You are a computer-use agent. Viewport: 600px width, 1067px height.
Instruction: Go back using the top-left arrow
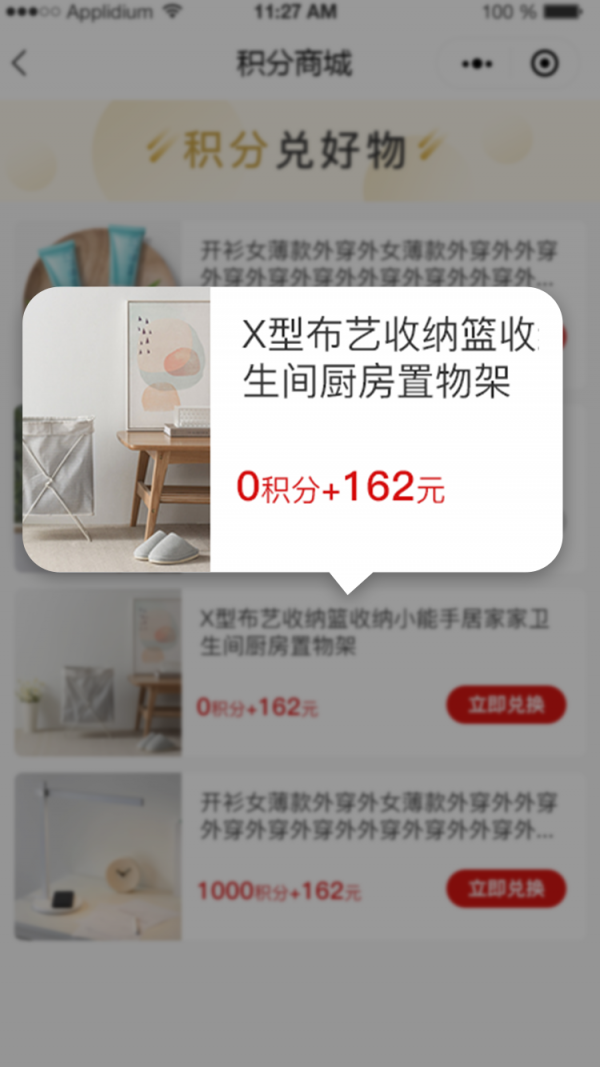(x=19, y=64)
